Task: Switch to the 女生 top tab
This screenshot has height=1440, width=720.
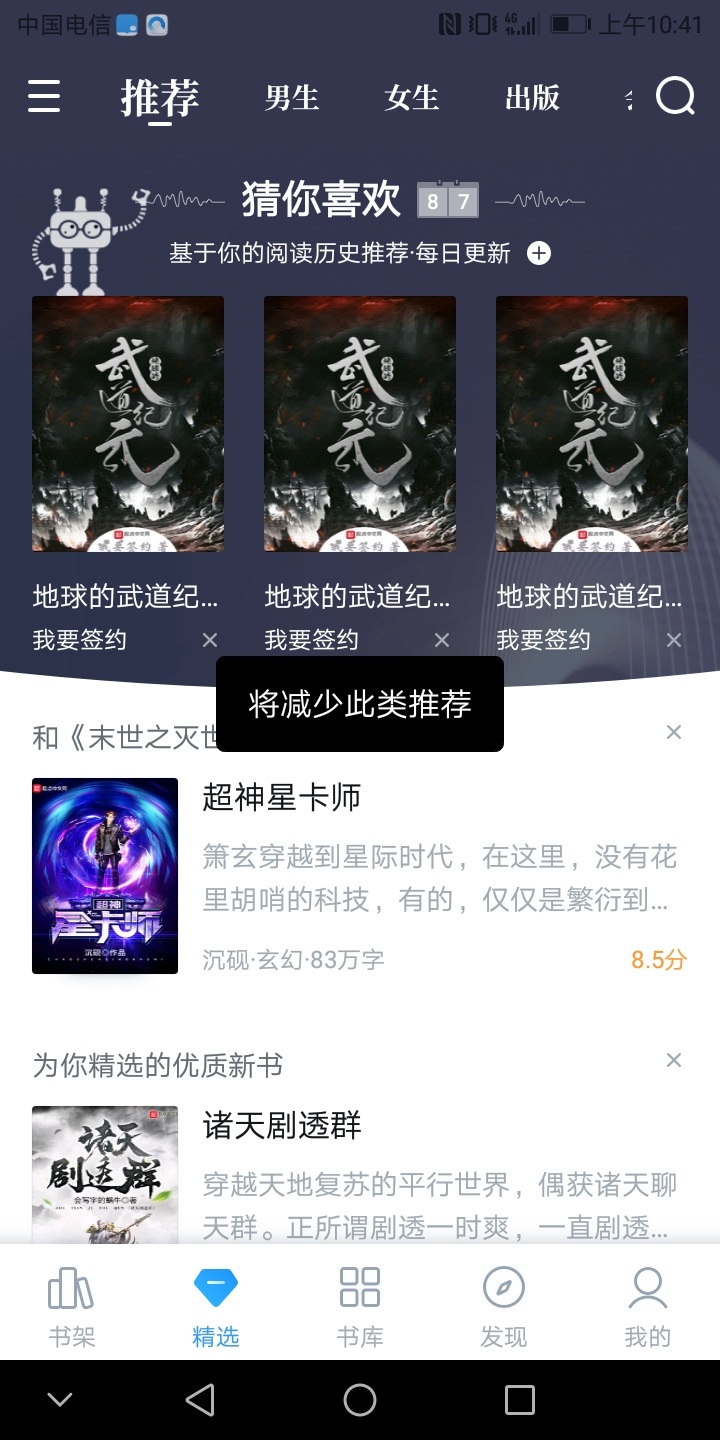Action: coord(412,98)
